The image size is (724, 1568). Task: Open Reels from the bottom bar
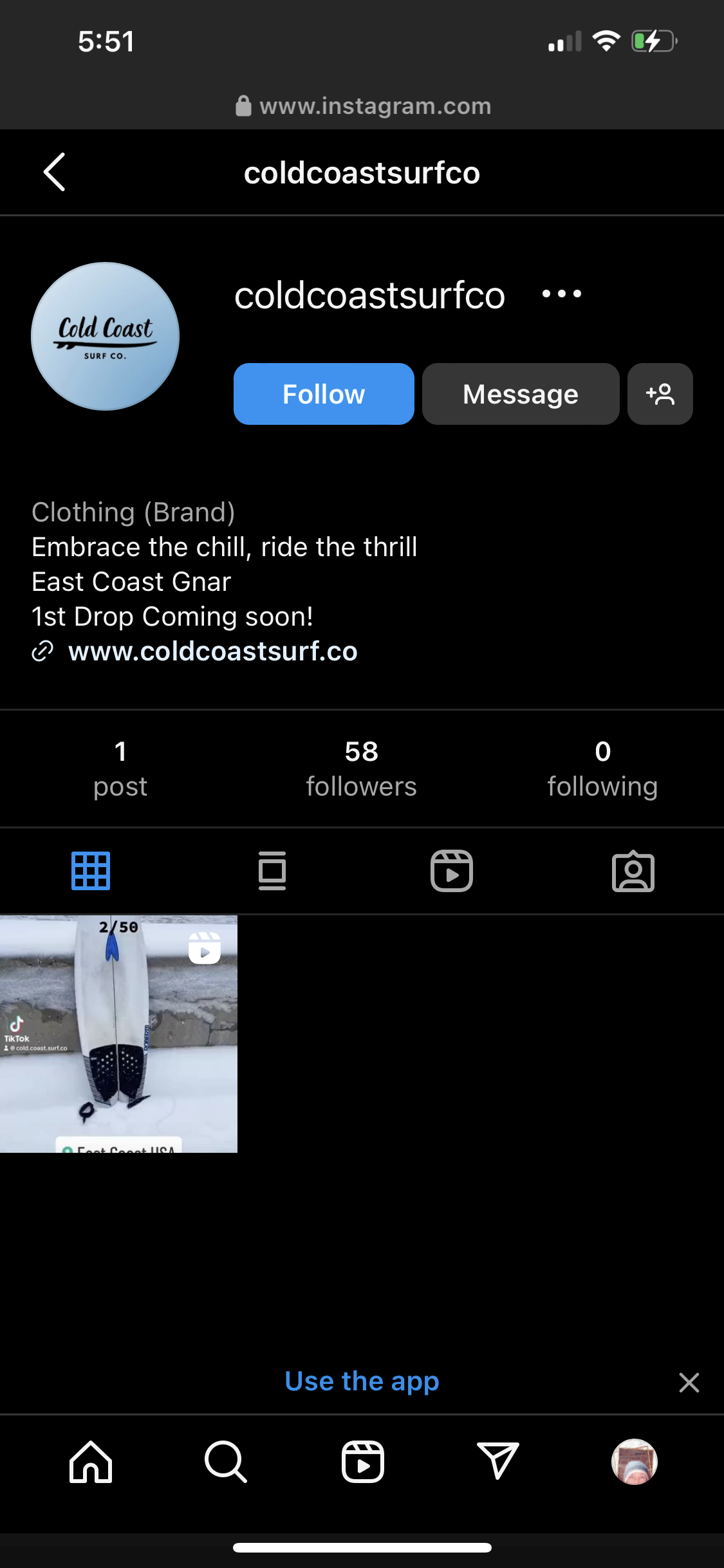[362, 1462]
